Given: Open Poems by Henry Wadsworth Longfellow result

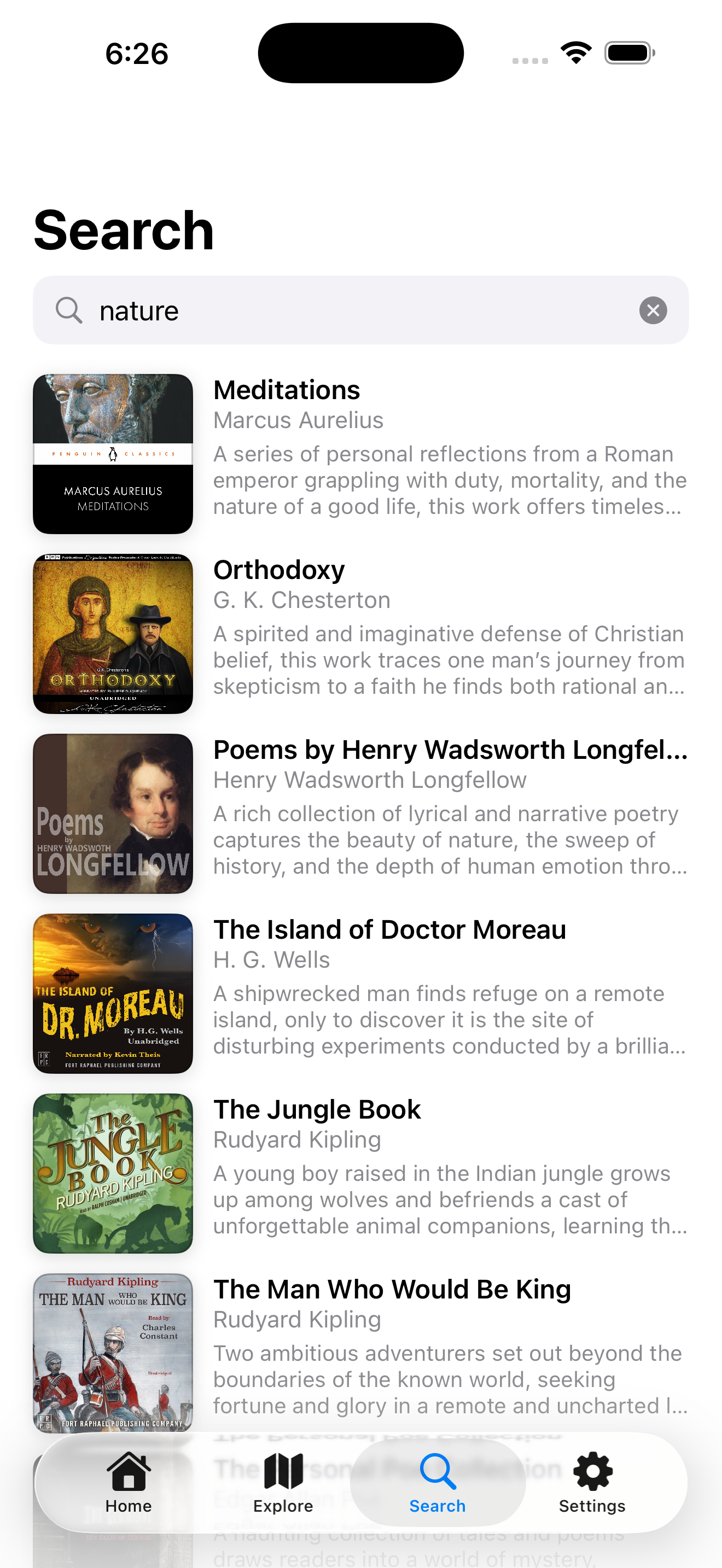Looking at the screenshot, I should click(x=360, y=813).
